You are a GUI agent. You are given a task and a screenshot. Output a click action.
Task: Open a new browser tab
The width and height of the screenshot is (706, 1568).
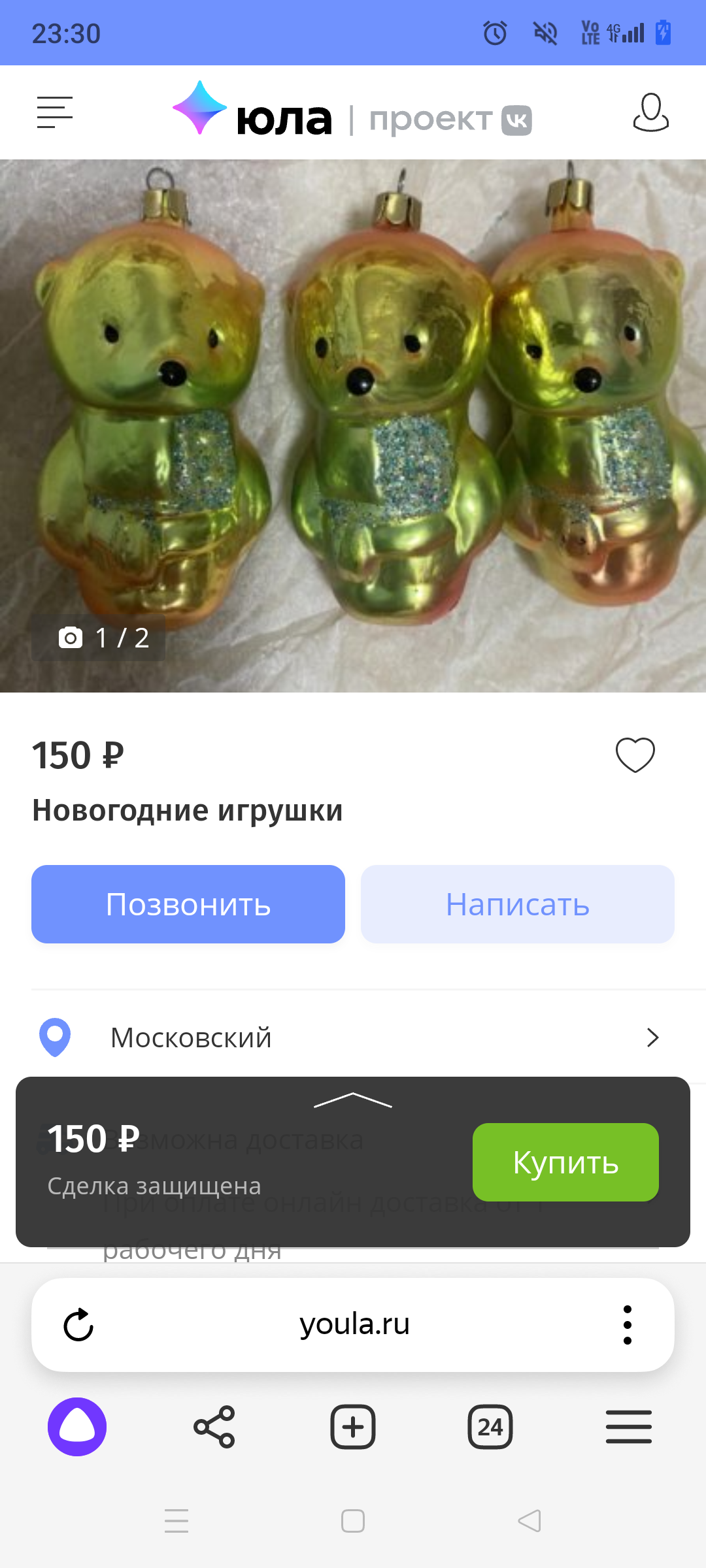point(353,1427)
